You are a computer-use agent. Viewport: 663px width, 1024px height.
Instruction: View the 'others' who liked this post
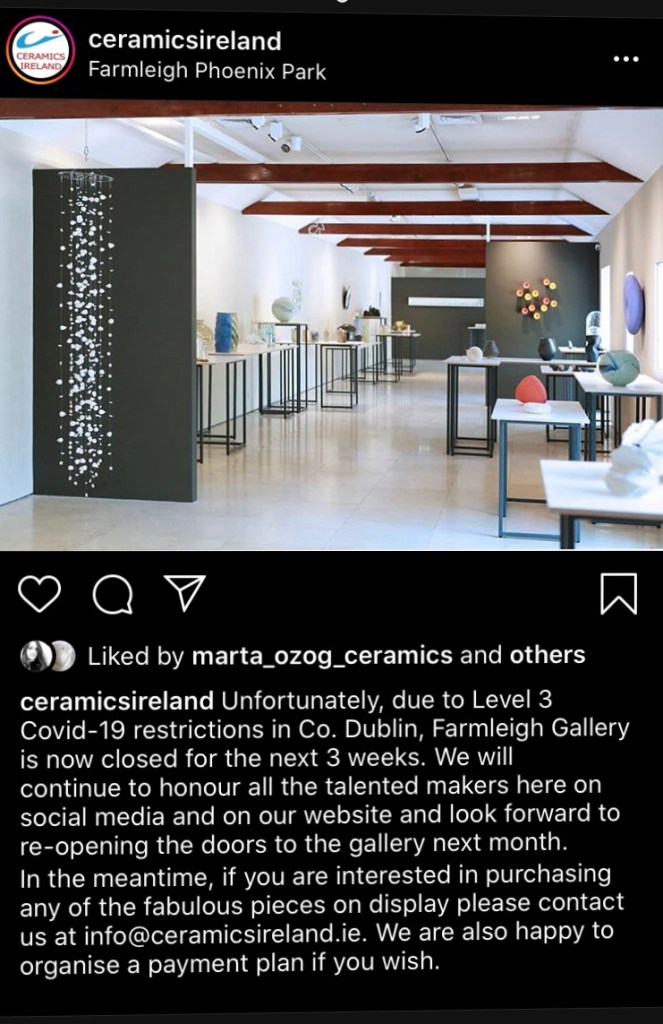click(547, 656)
